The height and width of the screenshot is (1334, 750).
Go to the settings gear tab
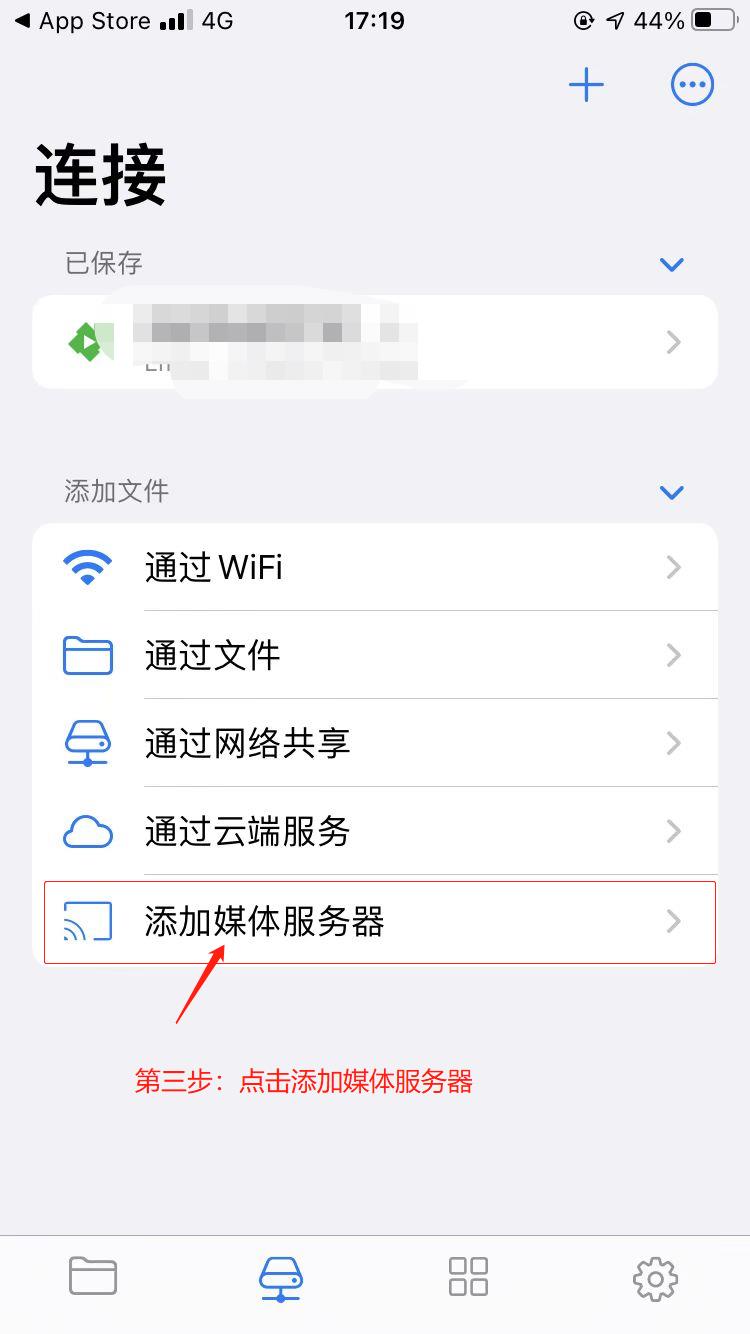coord(655,1277)
